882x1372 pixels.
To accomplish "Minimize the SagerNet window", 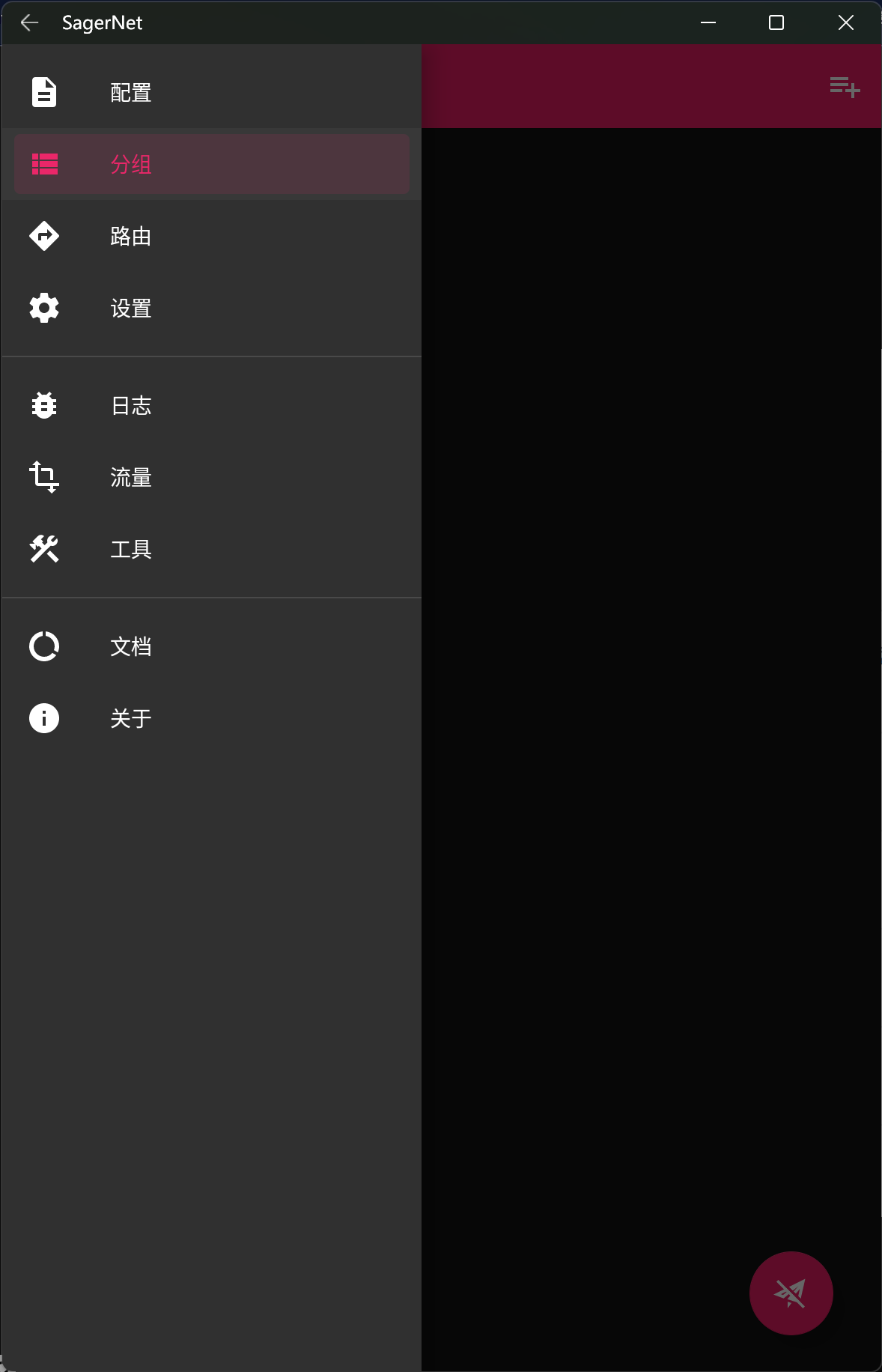I will pyautogui.click(x=708, y=23).
